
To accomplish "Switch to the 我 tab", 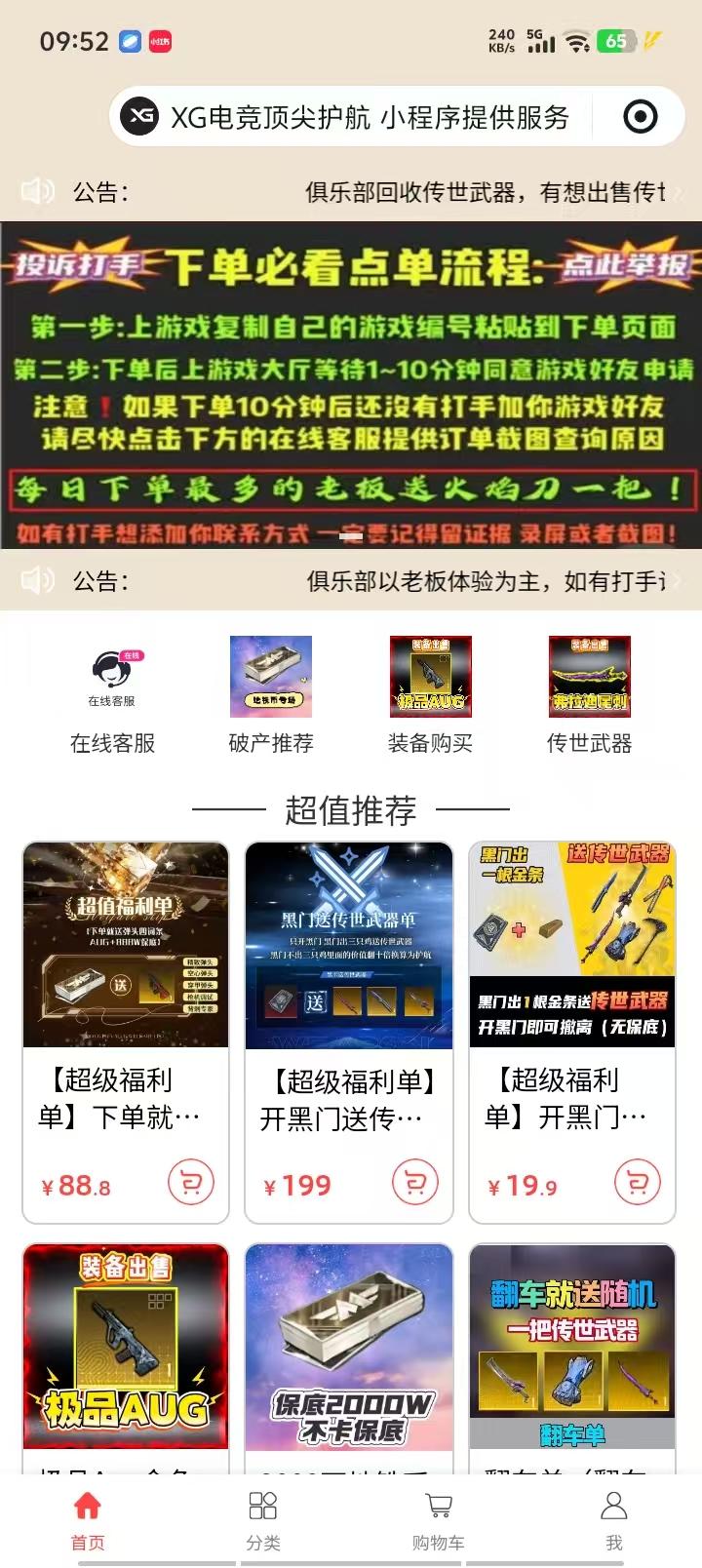I will click(614, 1519).
